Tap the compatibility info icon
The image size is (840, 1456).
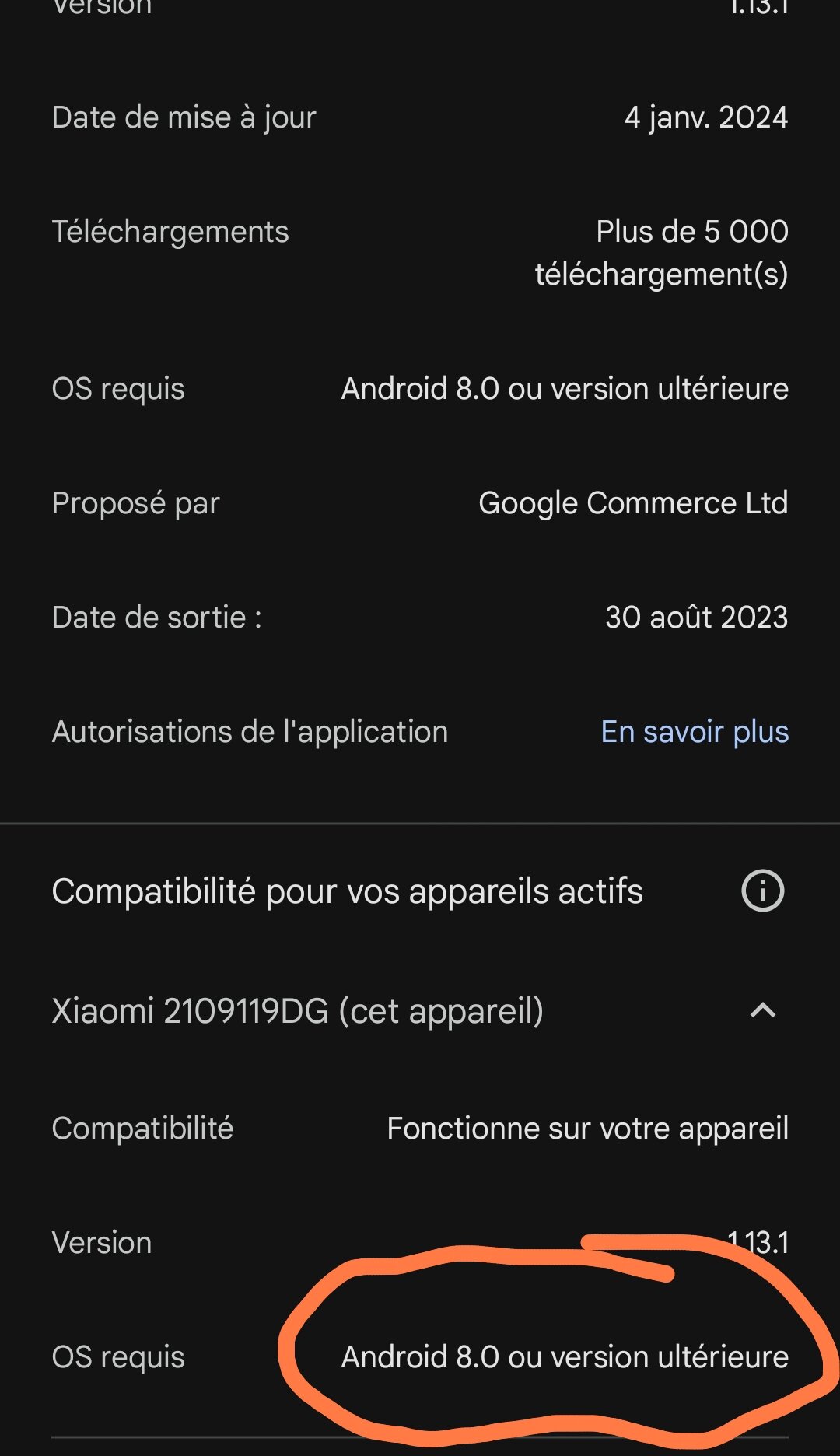pyautogui.click(x=762, y=891)
